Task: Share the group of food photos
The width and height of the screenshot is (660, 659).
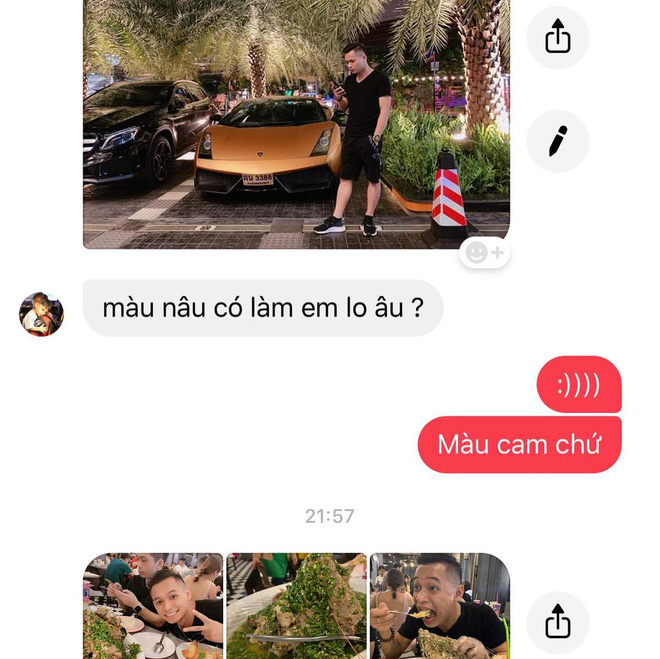Action: click(x=557, y=624)
